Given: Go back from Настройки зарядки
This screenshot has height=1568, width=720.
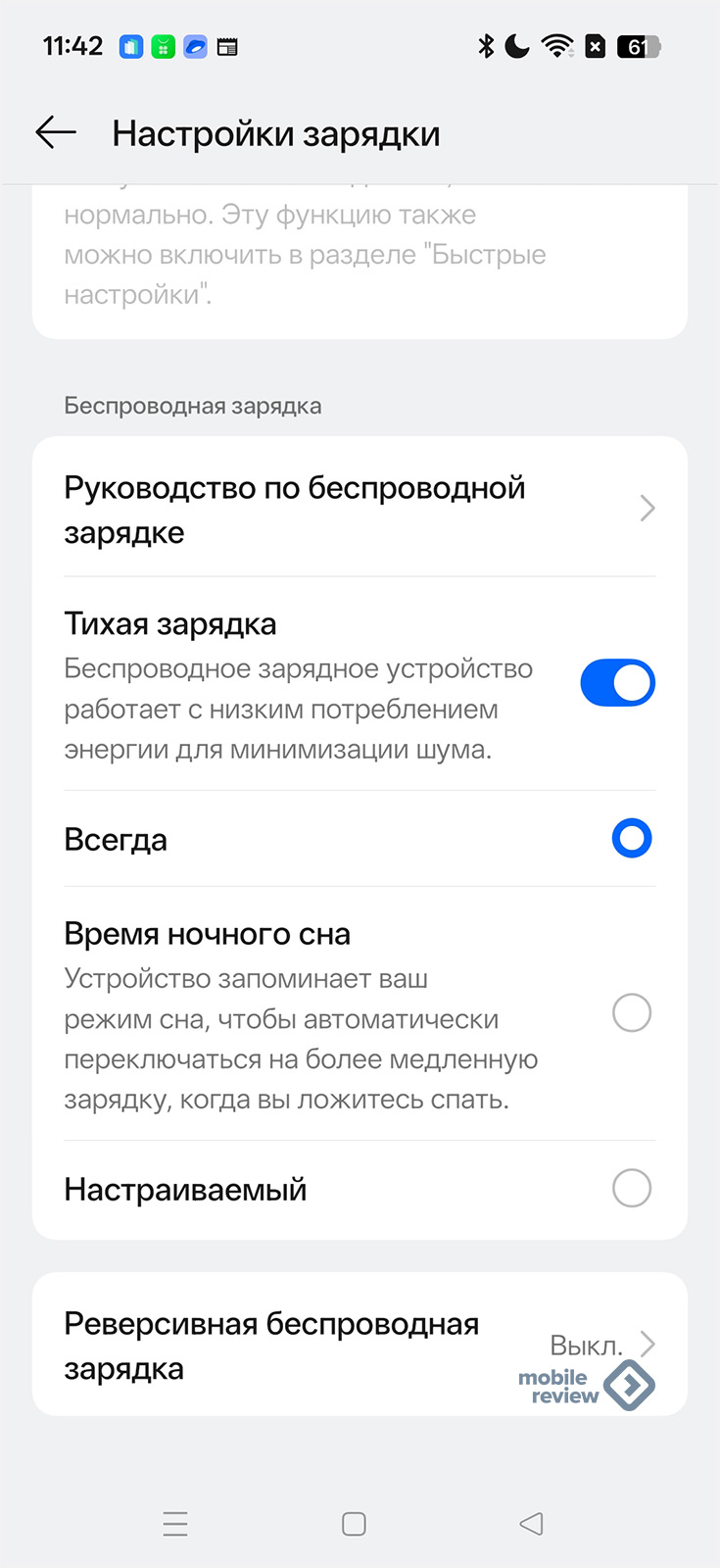Looking at the screenshot, I should (56, 133).
